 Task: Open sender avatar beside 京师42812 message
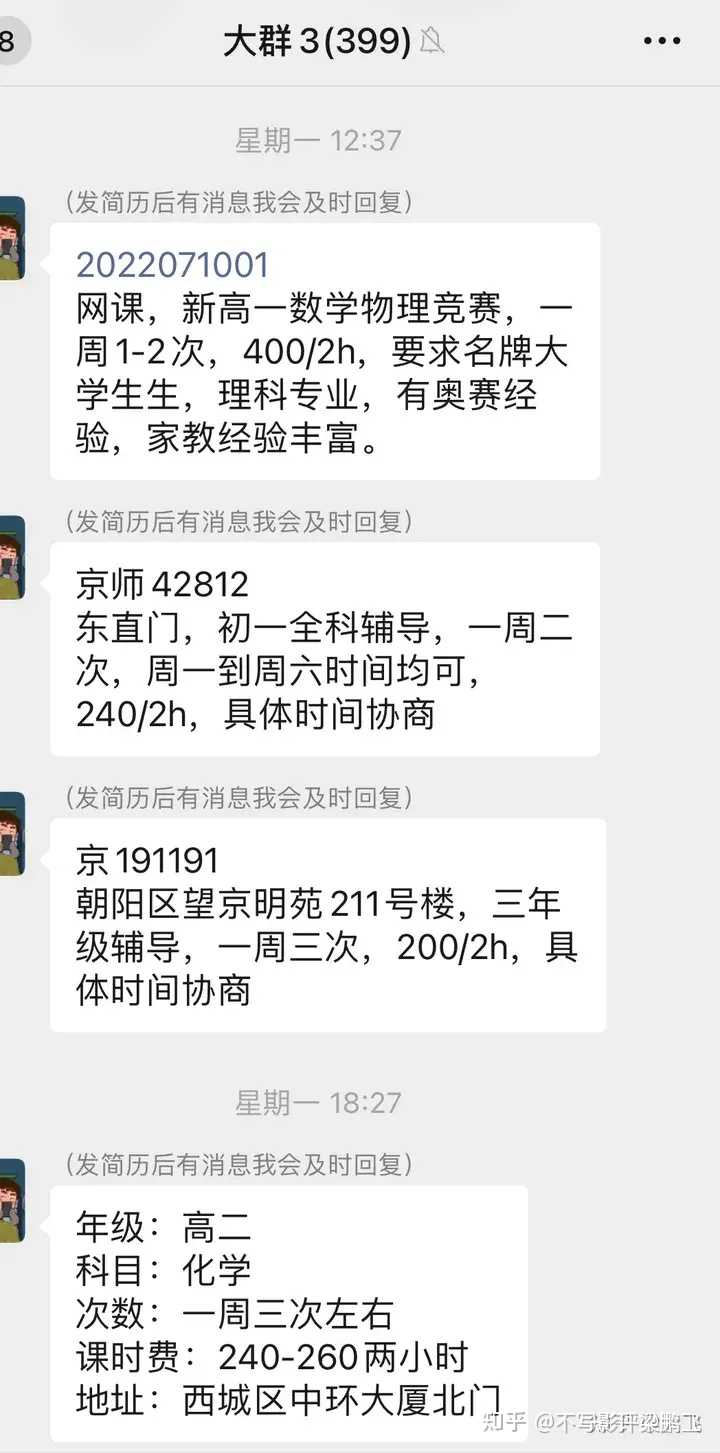click(11, 557)
